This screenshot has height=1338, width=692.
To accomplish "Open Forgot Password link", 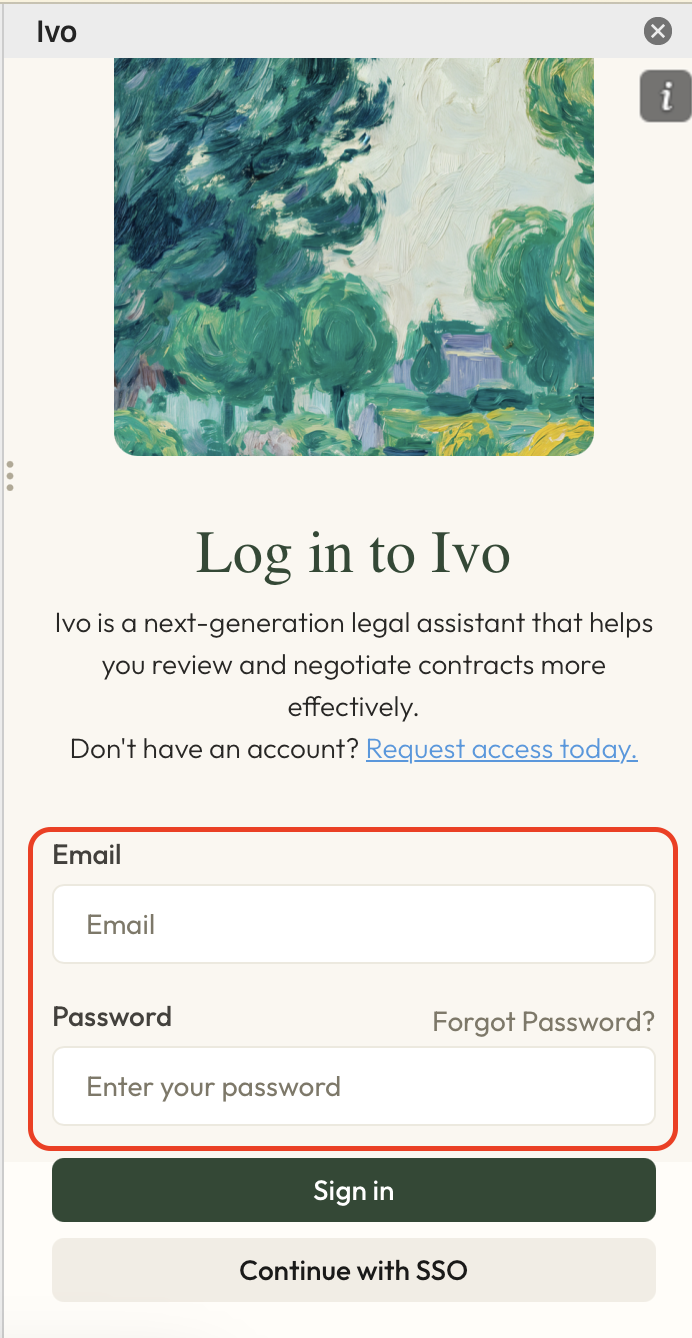I will pyautogui.click(x=543, y=1021).
